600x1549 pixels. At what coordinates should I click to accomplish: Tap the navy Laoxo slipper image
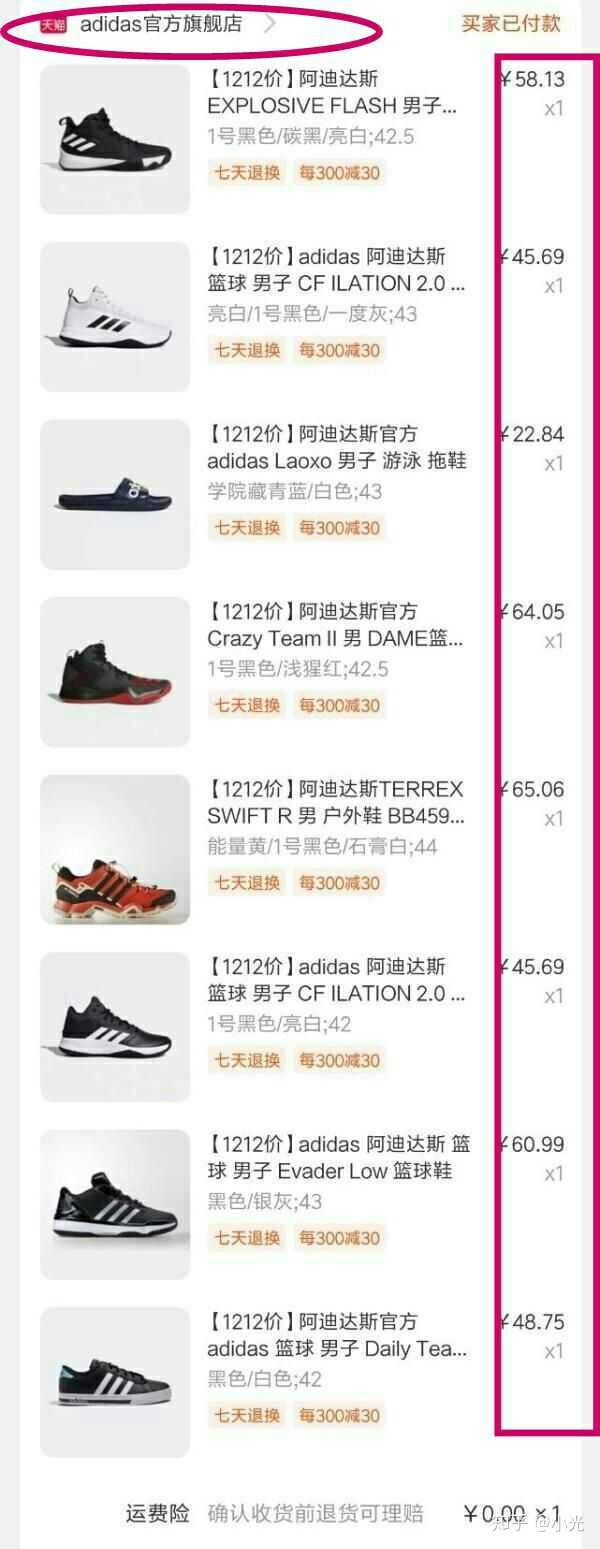click(x=115, y=494)
